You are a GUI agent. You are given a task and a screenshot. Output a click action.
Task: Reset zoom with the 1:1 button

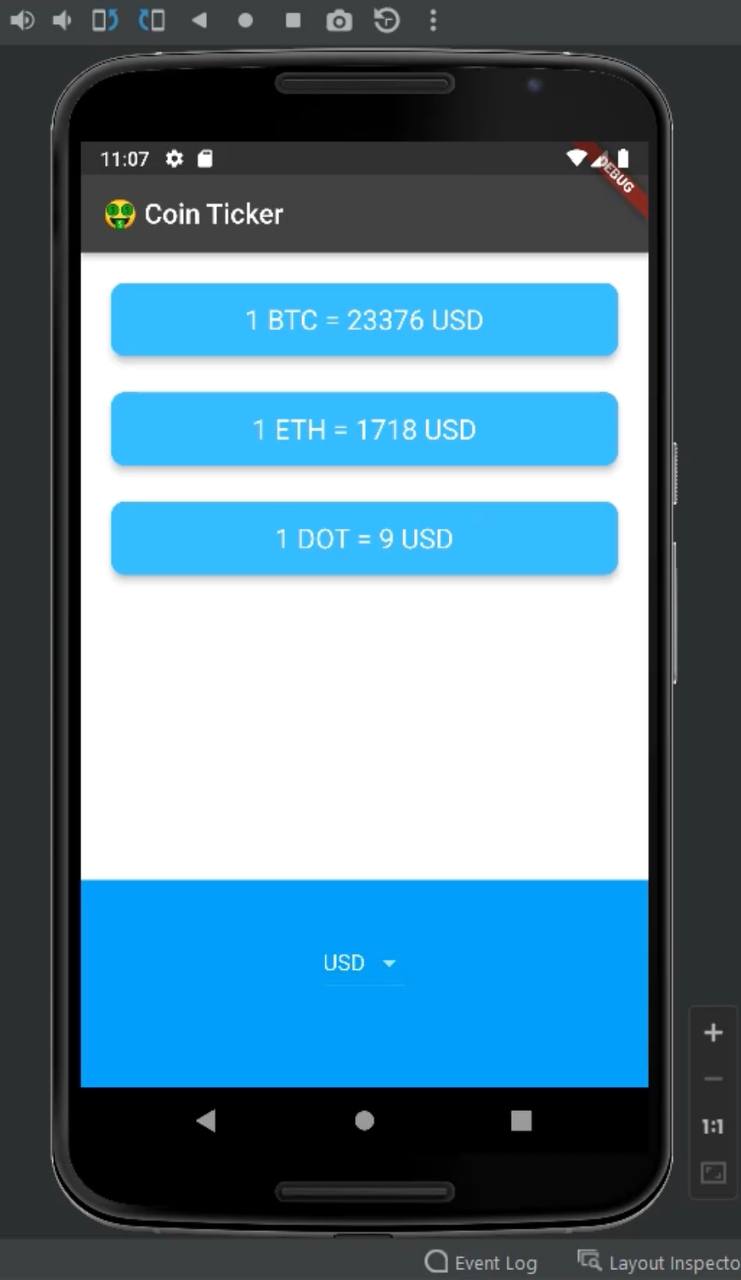click(x=712, y=1127)
